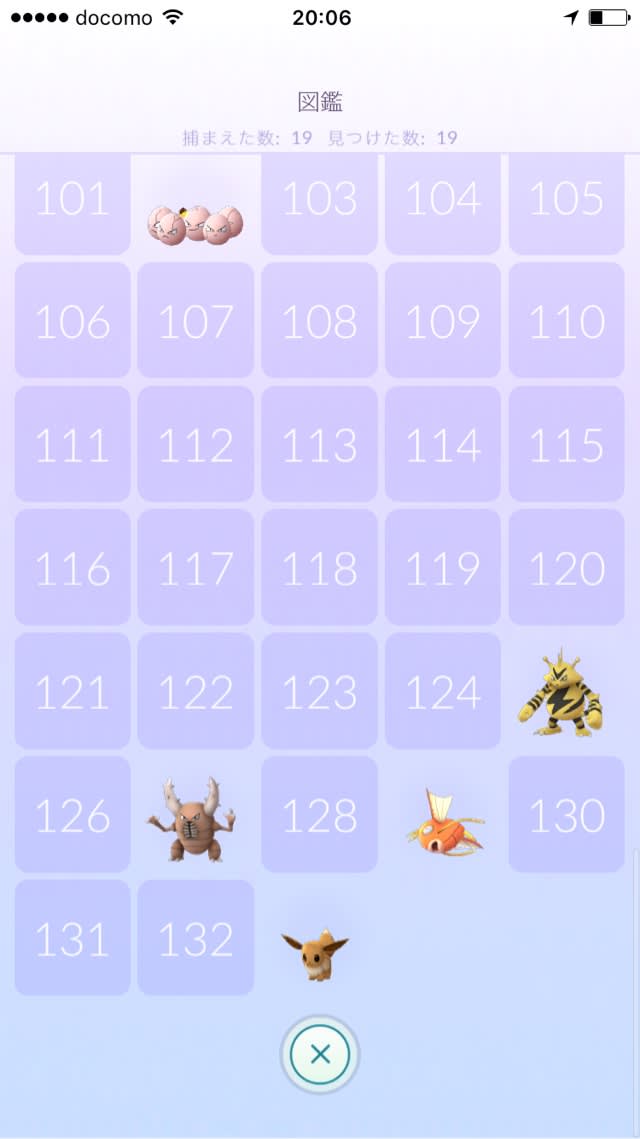Open the Electabuzz Pokédex entry
This screenshot has width=640, height=1139.
(x=562, y=693)
